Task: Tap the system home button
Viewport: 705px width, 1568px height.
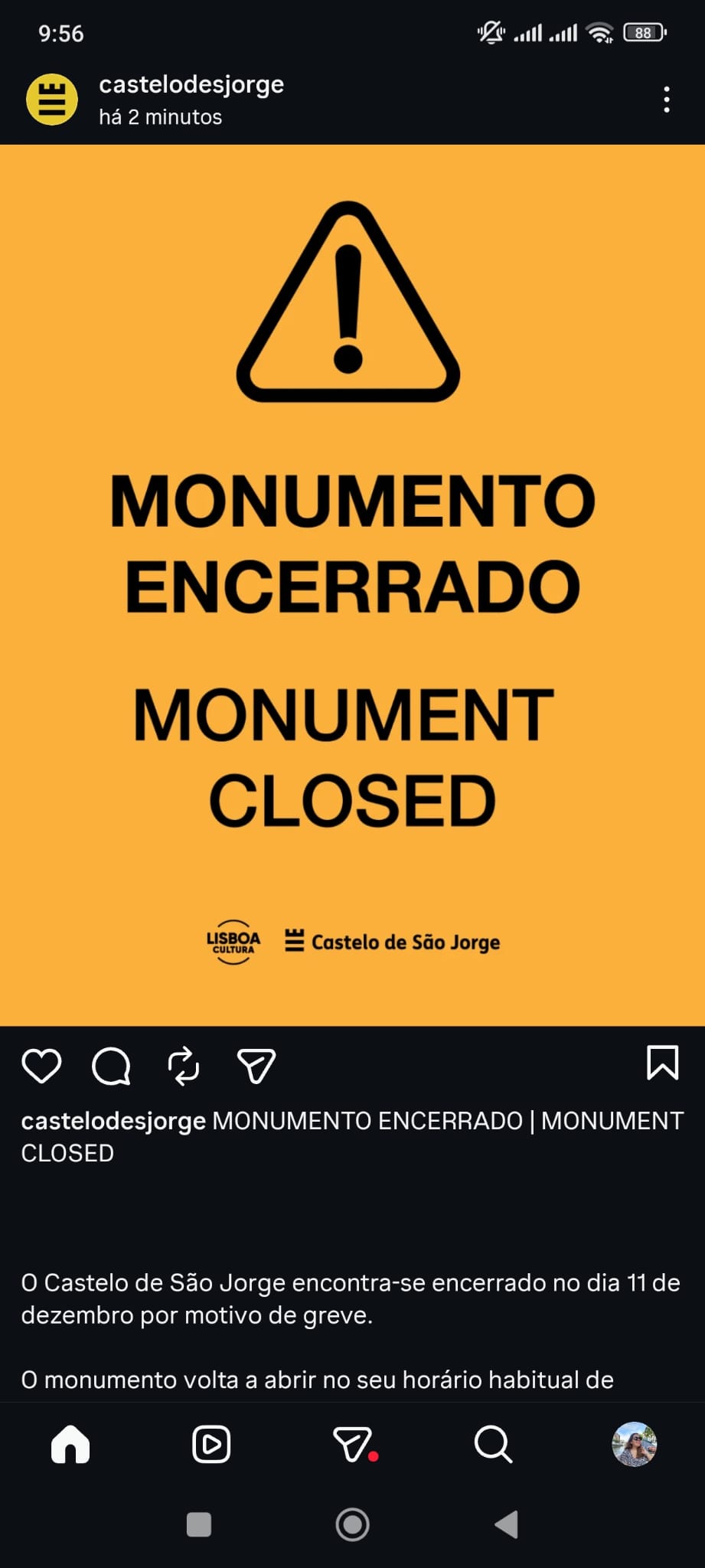Action: click(352, 1524)
